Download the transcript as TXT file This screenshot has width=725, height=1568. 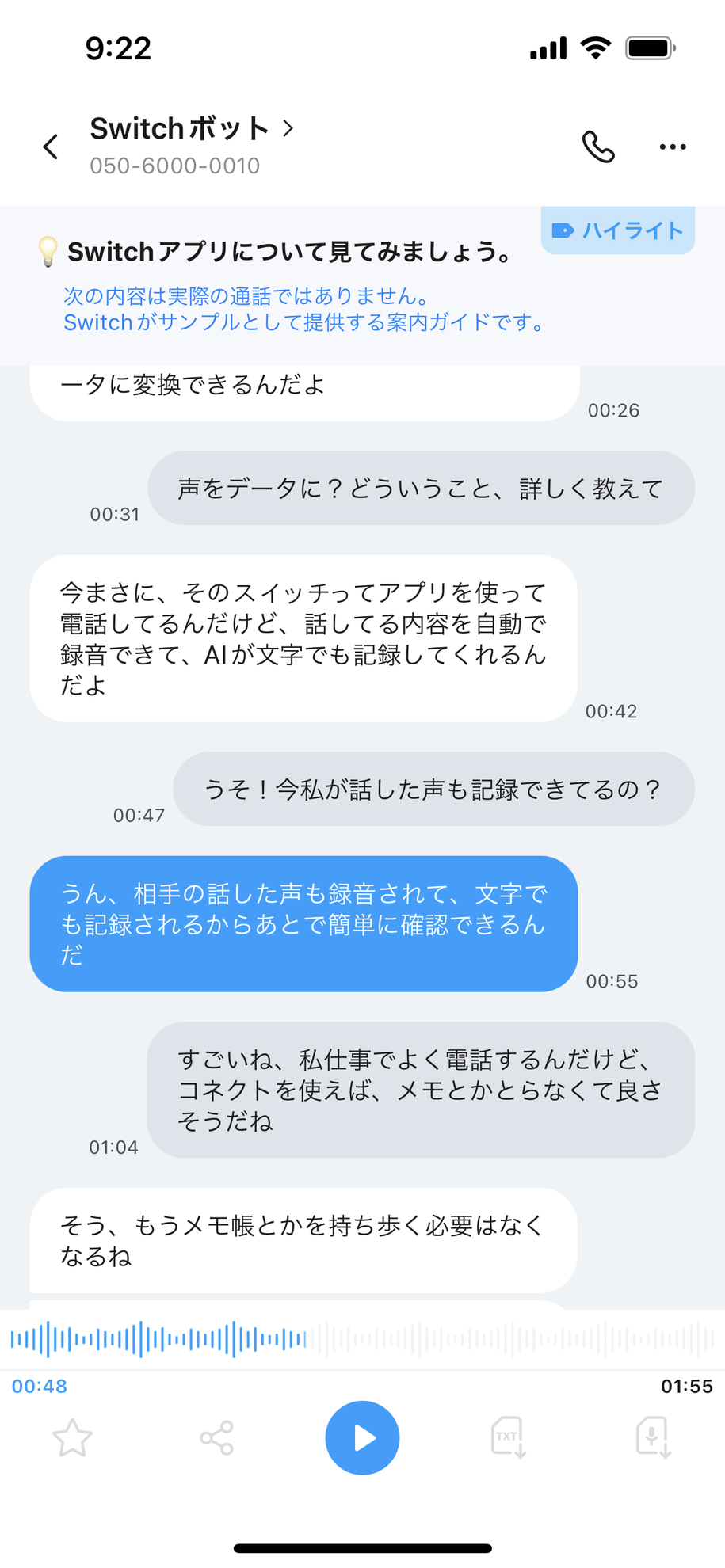pos(508,1437)
